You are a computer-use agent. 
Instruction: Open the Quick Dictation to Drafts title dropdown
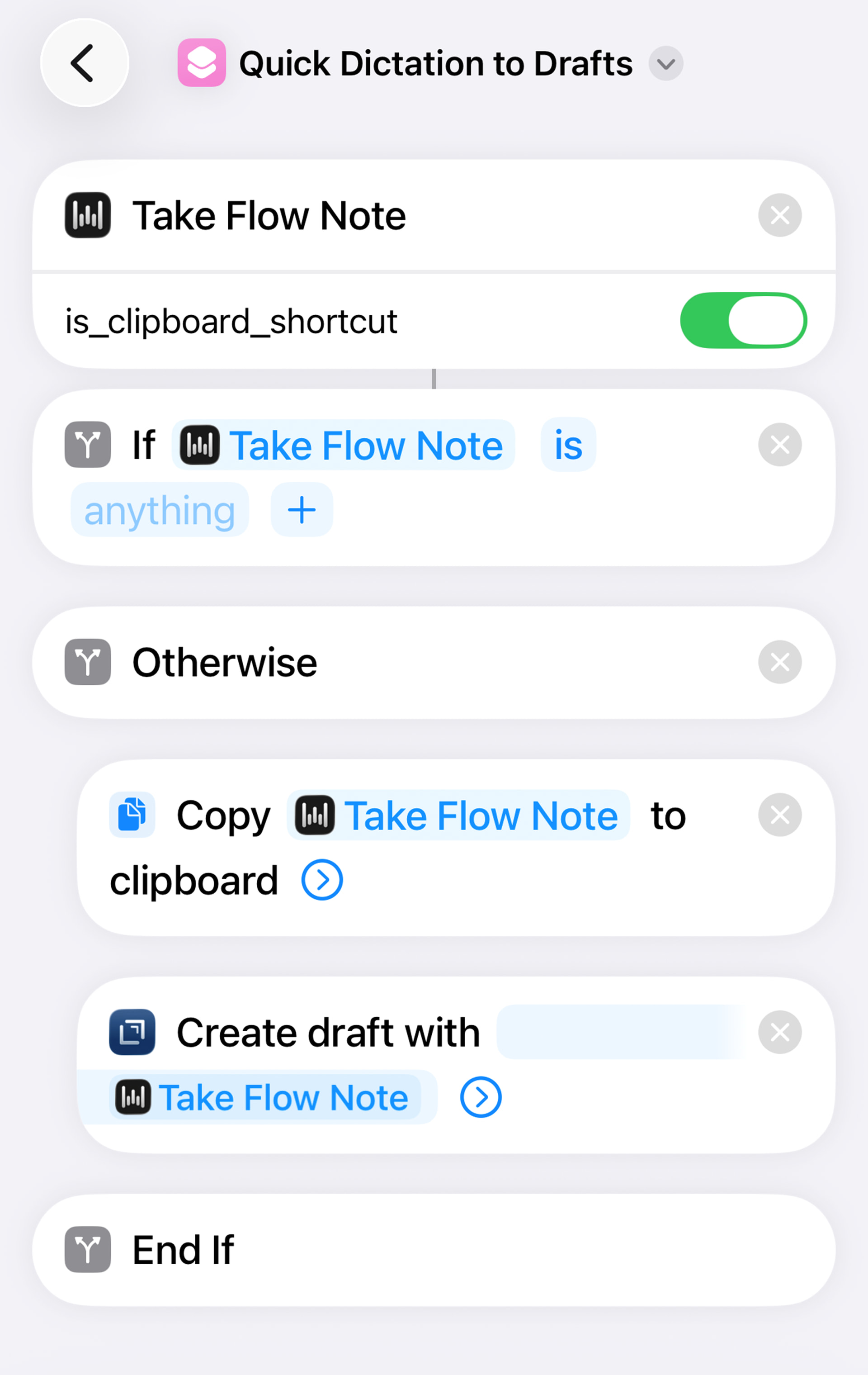(x=665, y=63)
